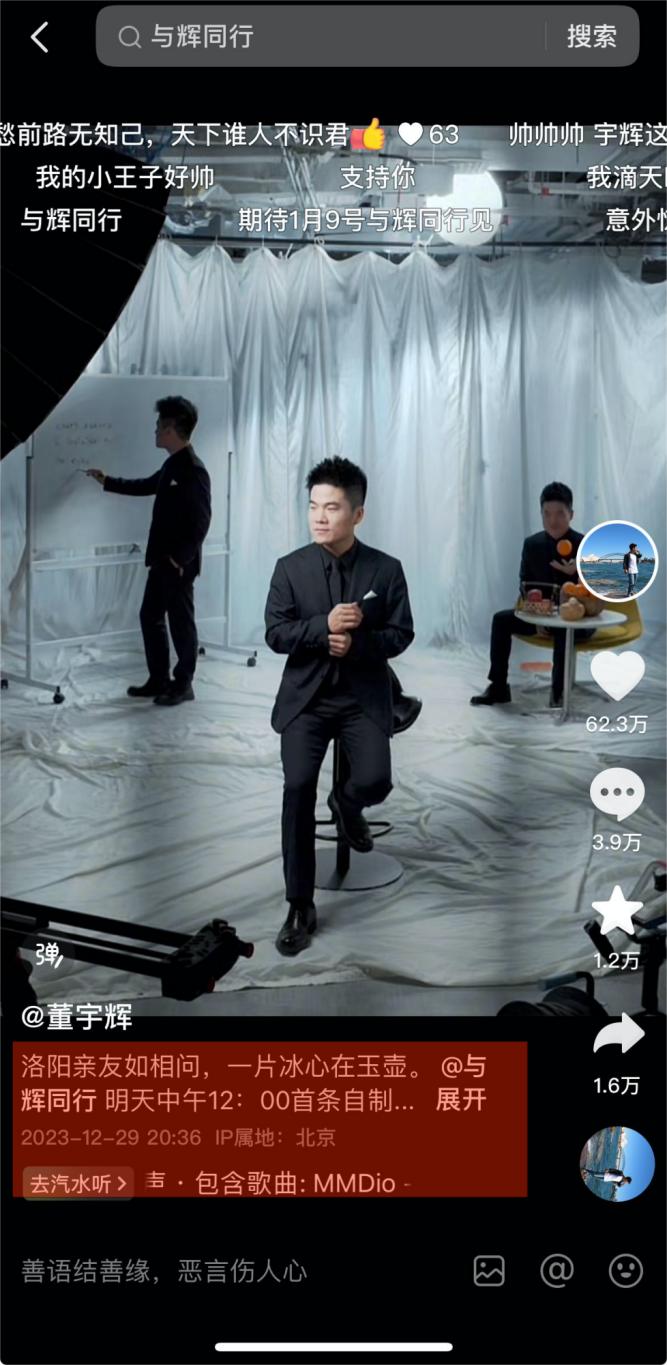Tap 去汽水听 music chip
The height and width of the screenshot is (1365, 667).
(x=78, y=1184)
